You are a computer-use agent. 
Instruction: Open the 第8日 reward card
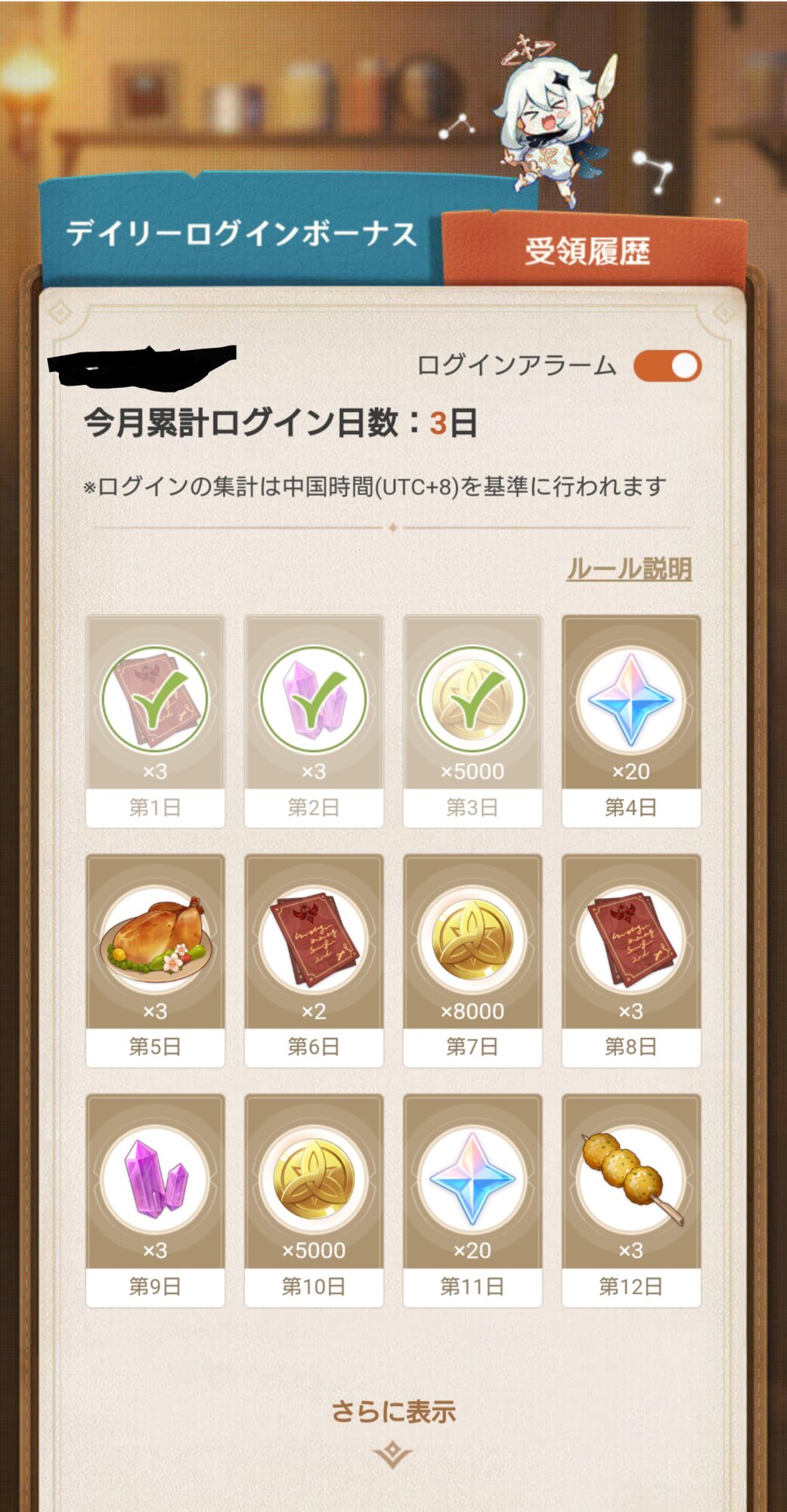click(x=631, y=959)
